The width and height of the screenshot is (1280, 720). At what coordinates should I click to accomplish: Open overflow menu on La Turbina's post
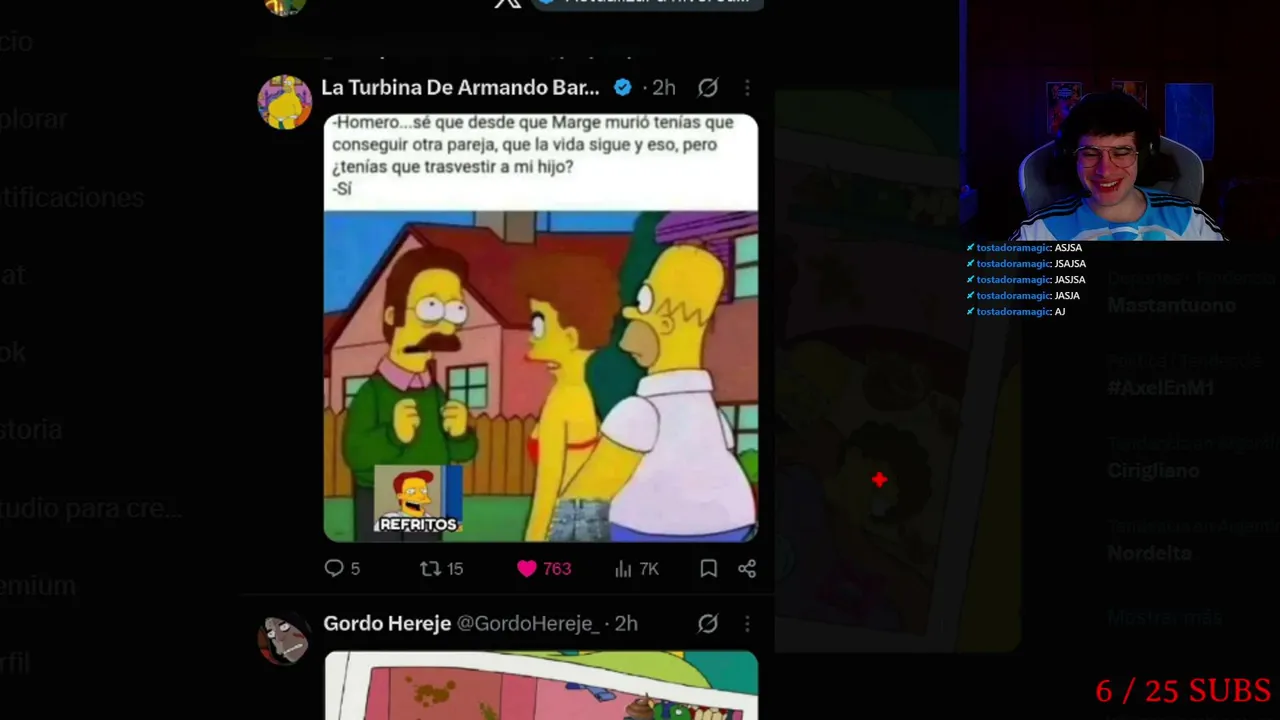coord(747,88)
